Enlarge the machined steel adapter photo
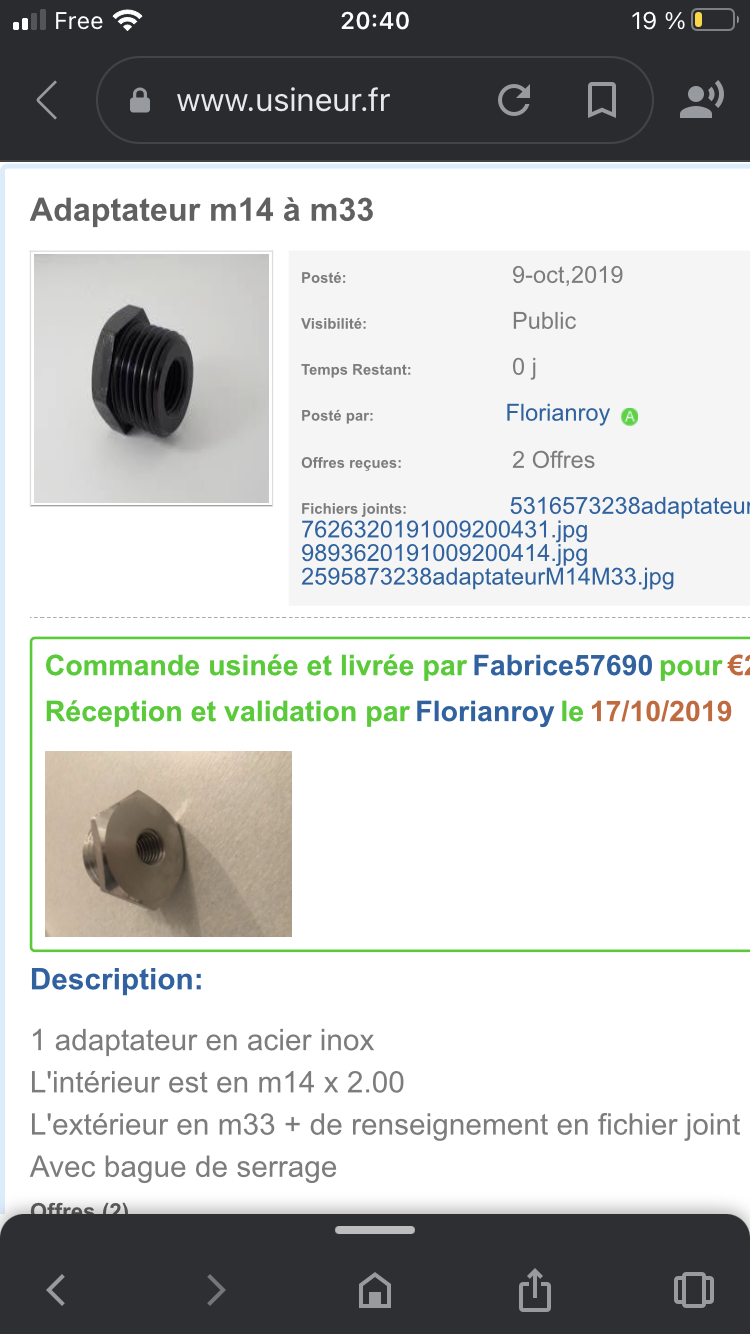 [x=169, y=844]
